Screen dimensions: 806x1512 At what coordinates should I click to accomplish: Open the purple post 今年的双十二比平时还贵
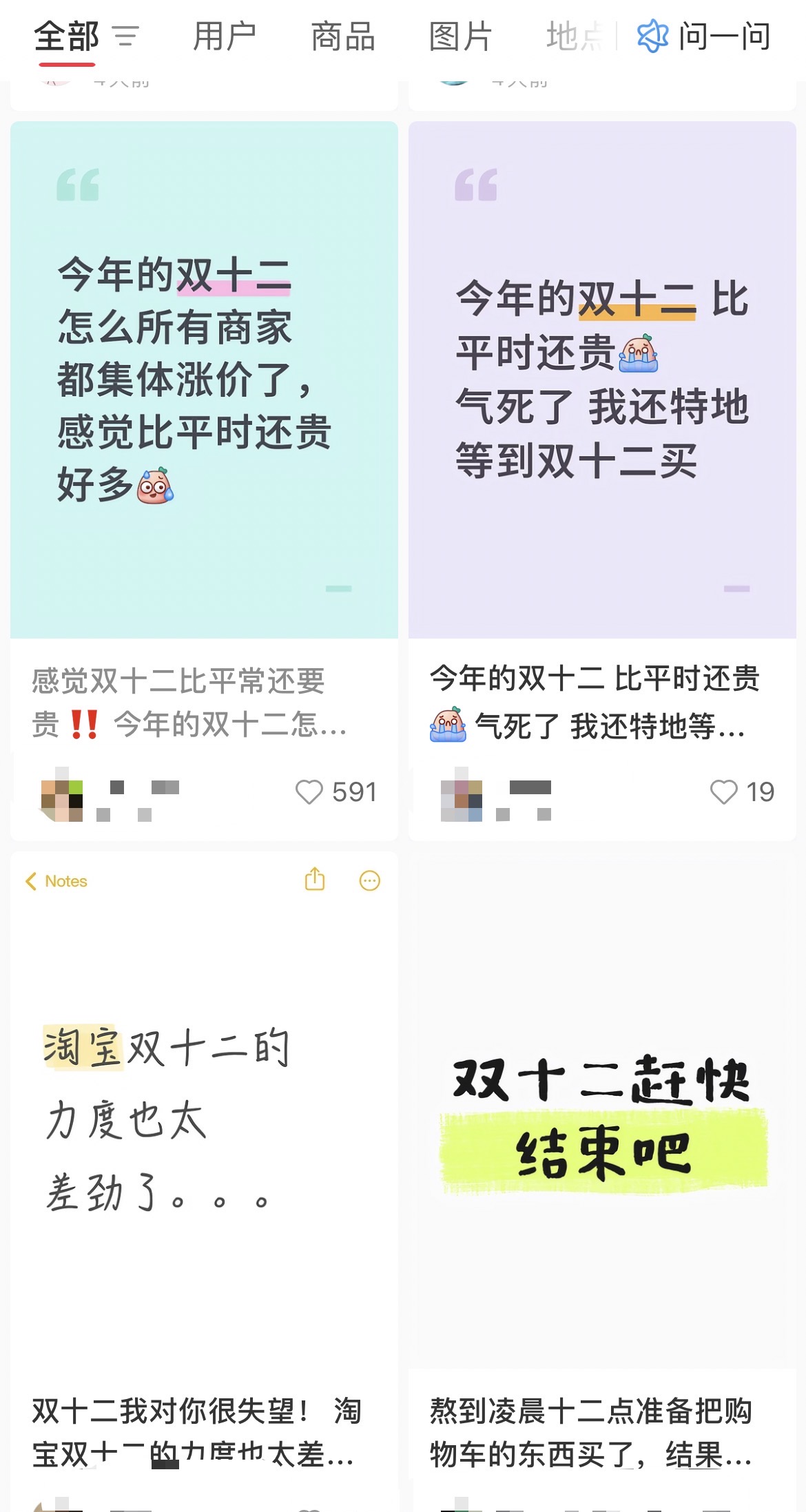(602, 380)
